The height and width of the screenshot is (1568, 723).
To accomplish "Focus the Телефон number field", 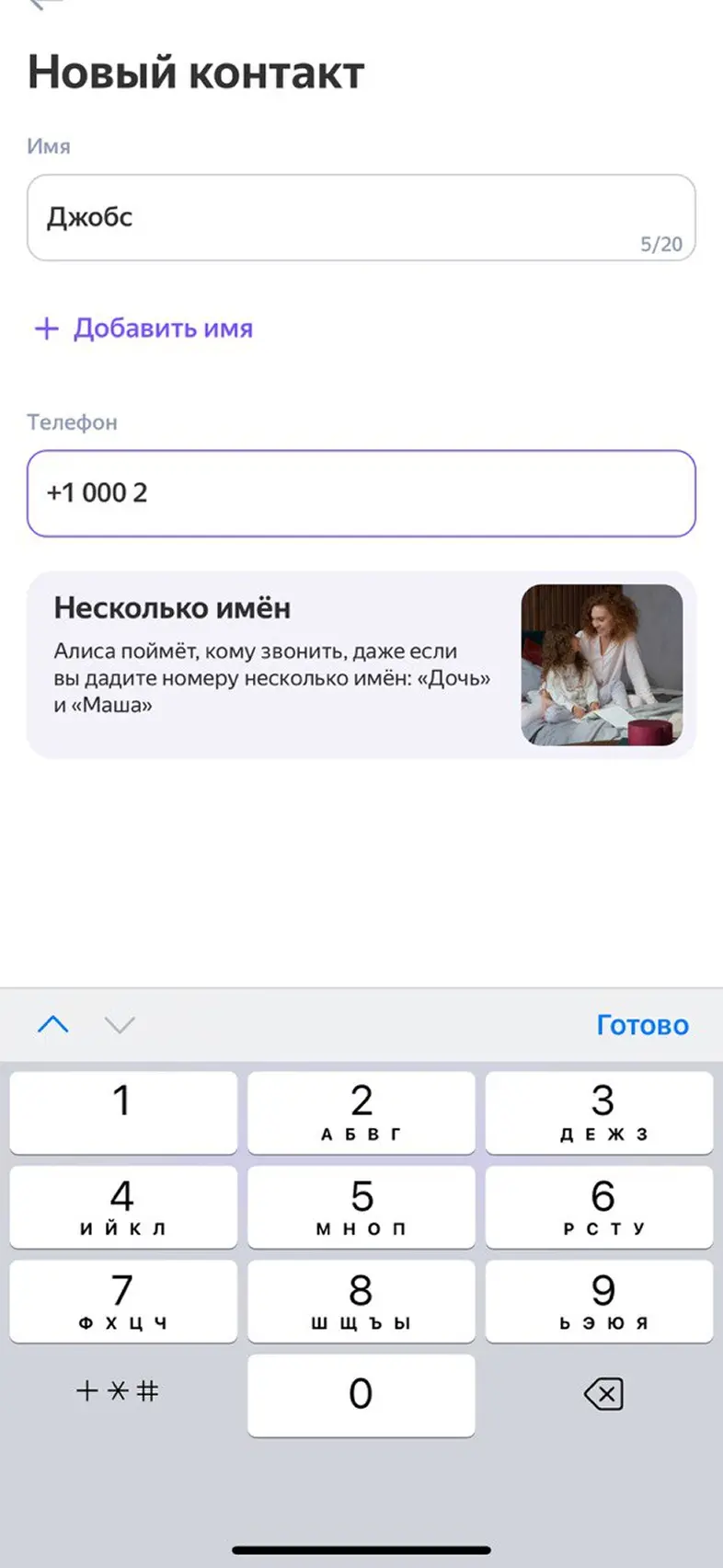I will click(361, 493).
